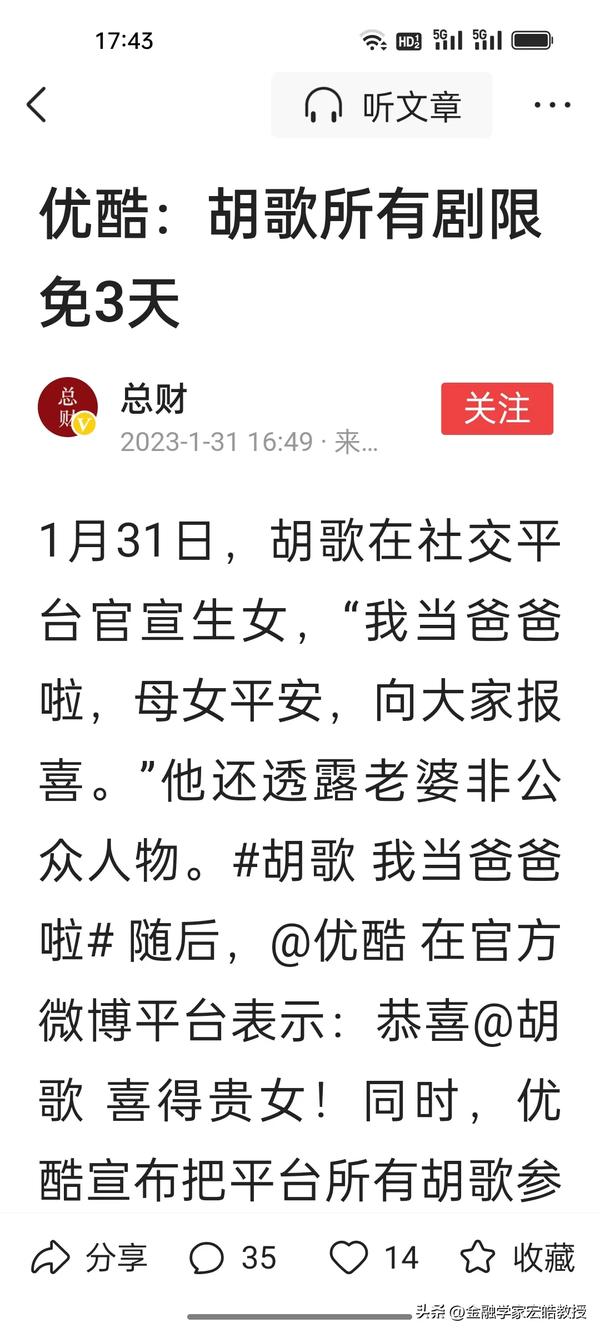Tap 听文章 to listen to the article
The image size is (600, 1333).
pyautogui.click(x=382, y=105)
